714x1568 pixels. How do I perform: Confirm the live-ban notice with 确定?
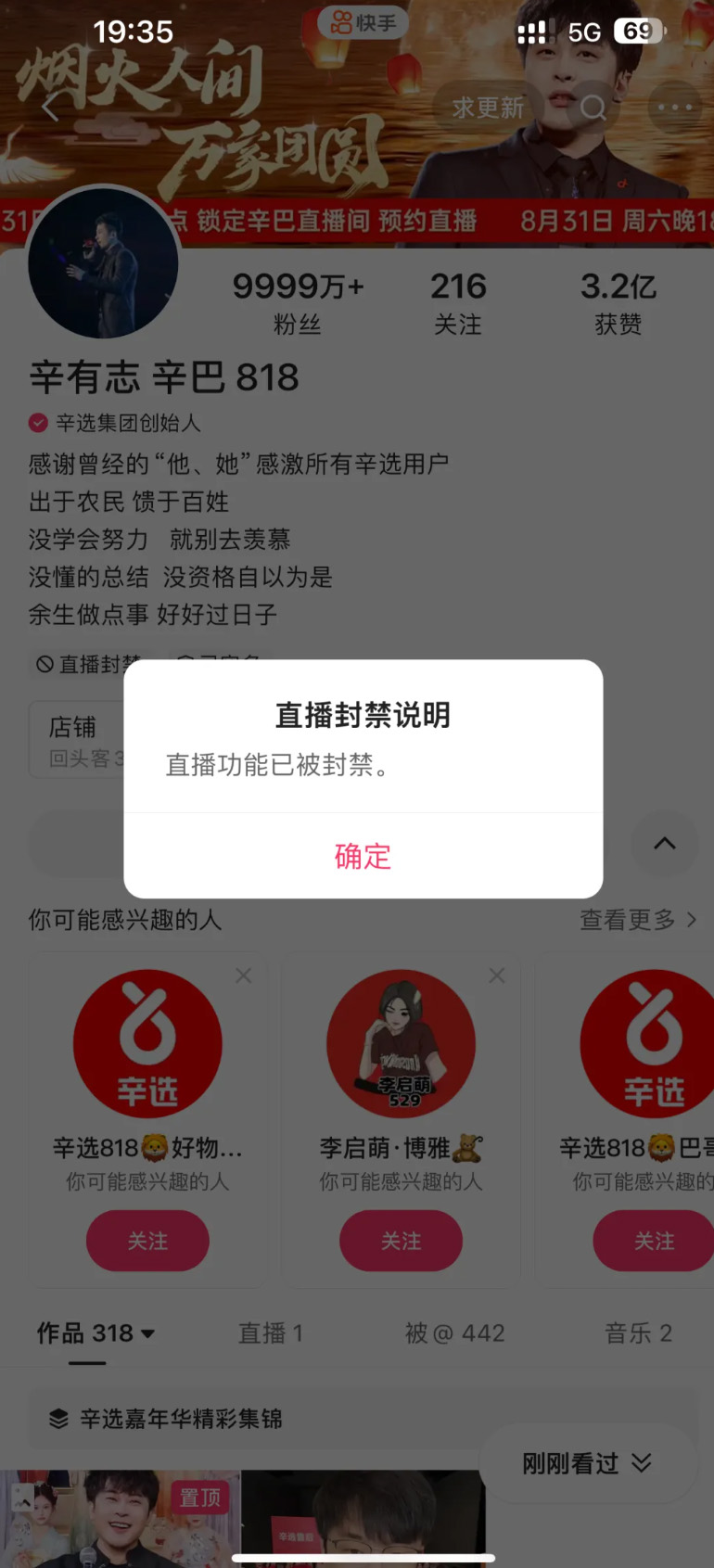363,856
